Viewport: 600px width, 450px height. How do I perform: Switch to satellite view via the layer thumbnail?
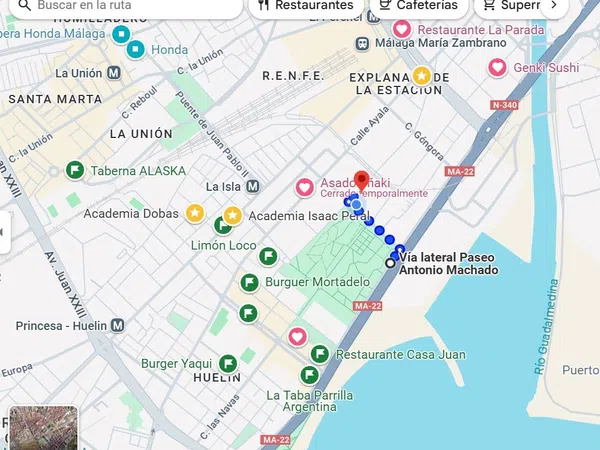pos(43,428)
